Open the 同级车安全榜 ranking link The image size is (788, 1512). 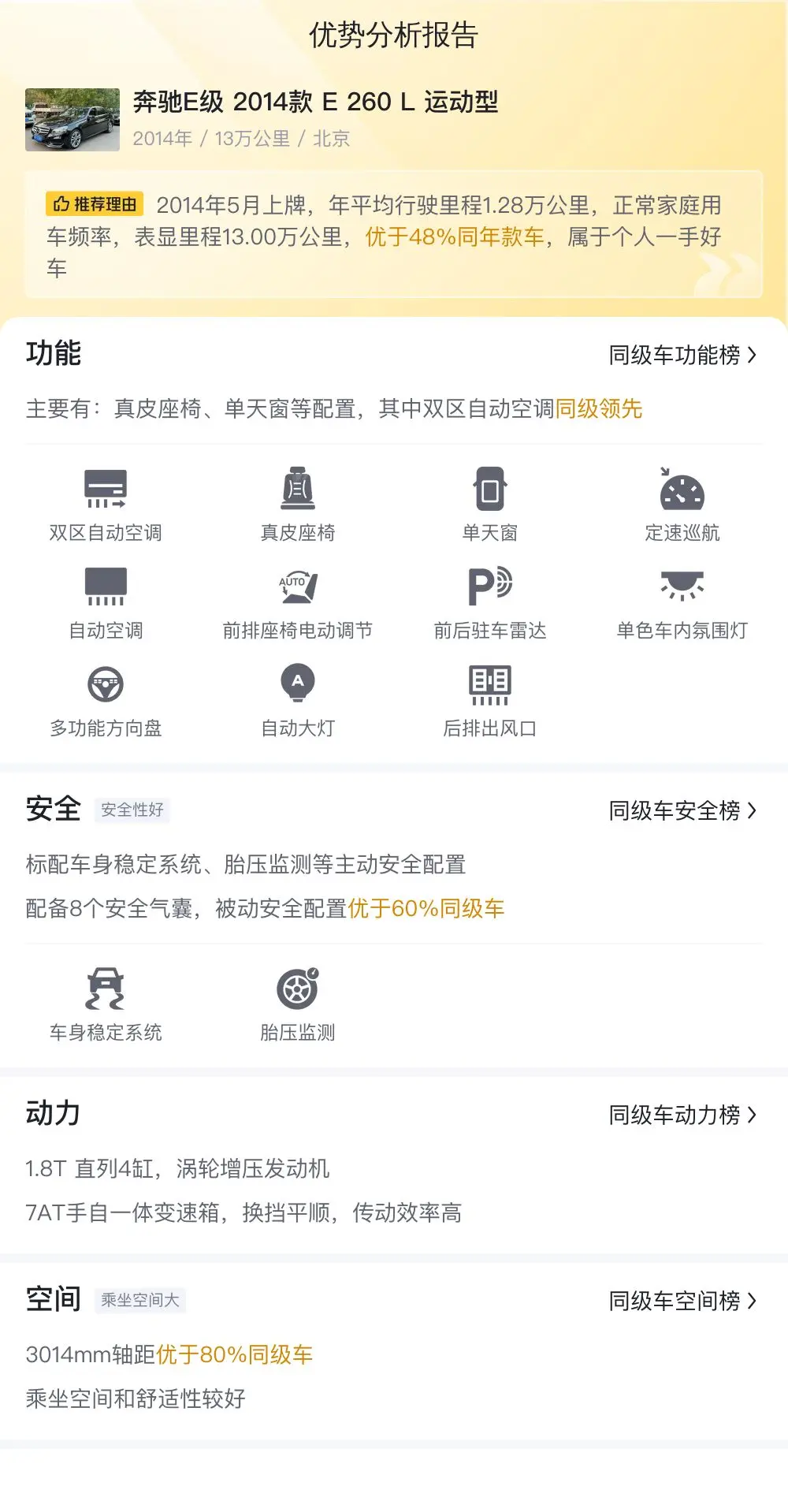pyautogui.click(x=682, y=810)
